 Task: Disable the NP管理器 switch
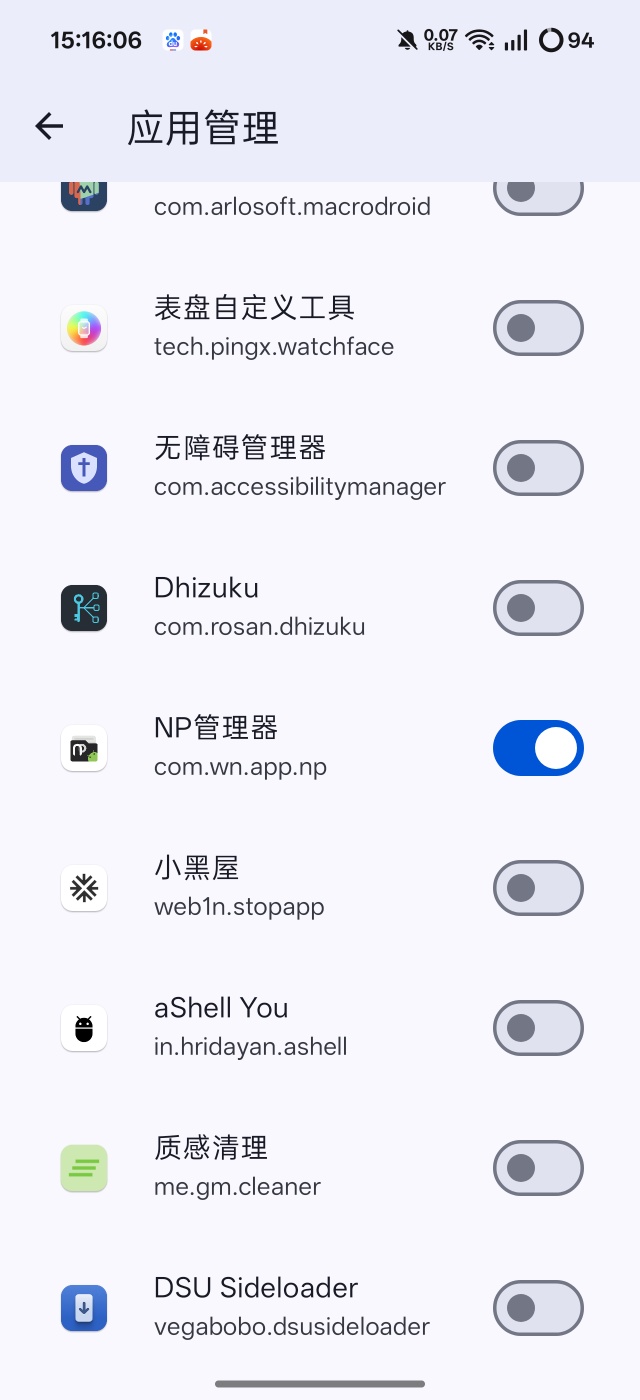(x=538, y=748)
